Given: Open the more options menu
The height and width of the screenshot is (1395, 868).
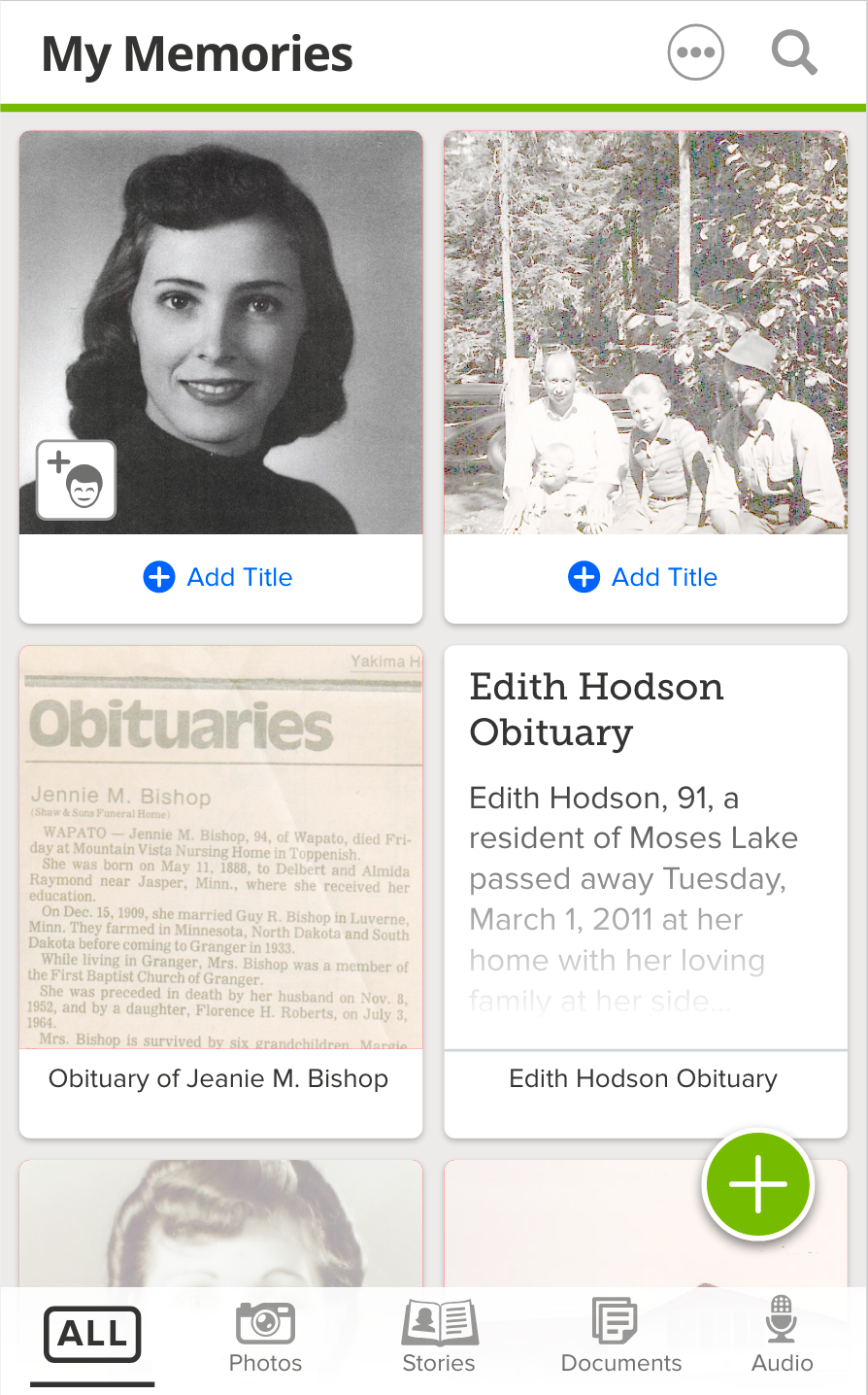Looking at the screenshot, I should [696, 52].
